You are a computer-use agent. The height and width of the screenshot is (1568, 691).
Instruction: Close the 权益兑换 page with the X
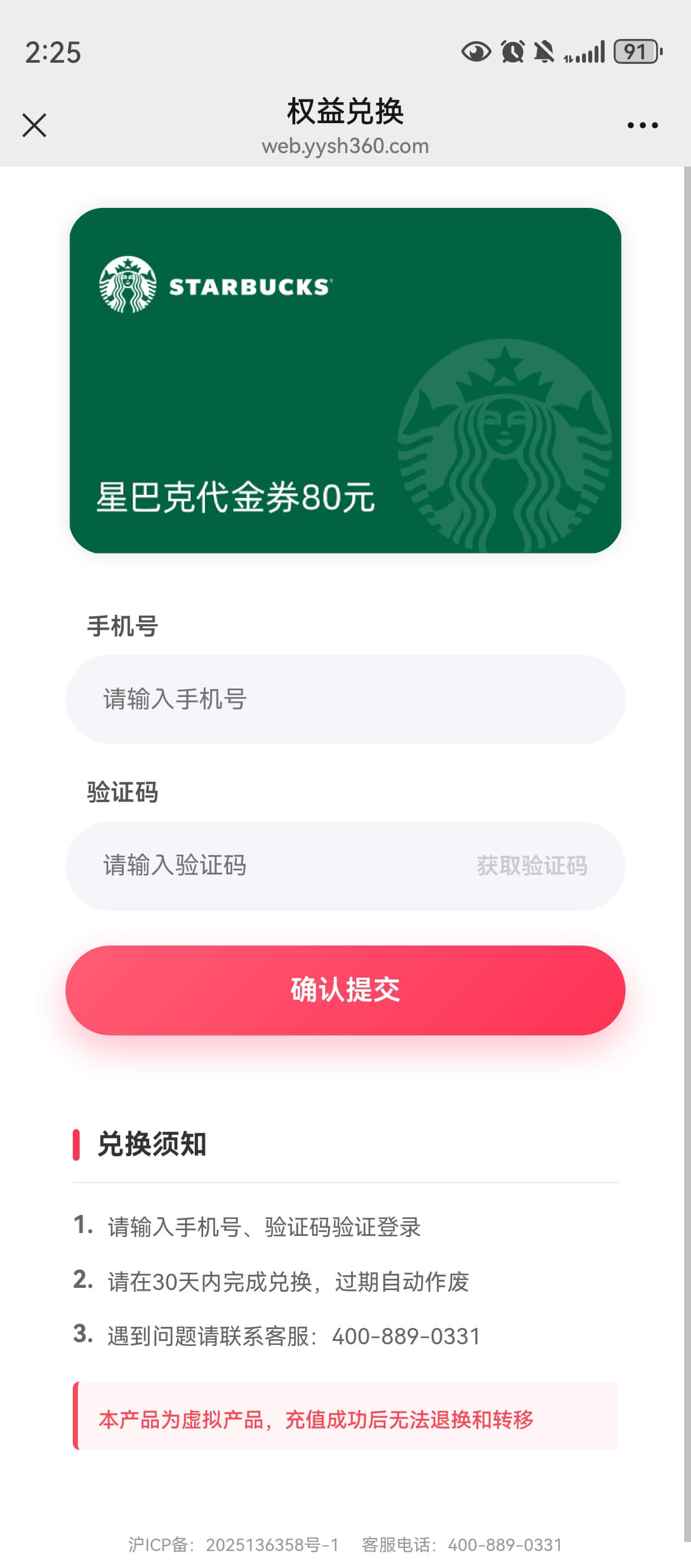(33, 126)
